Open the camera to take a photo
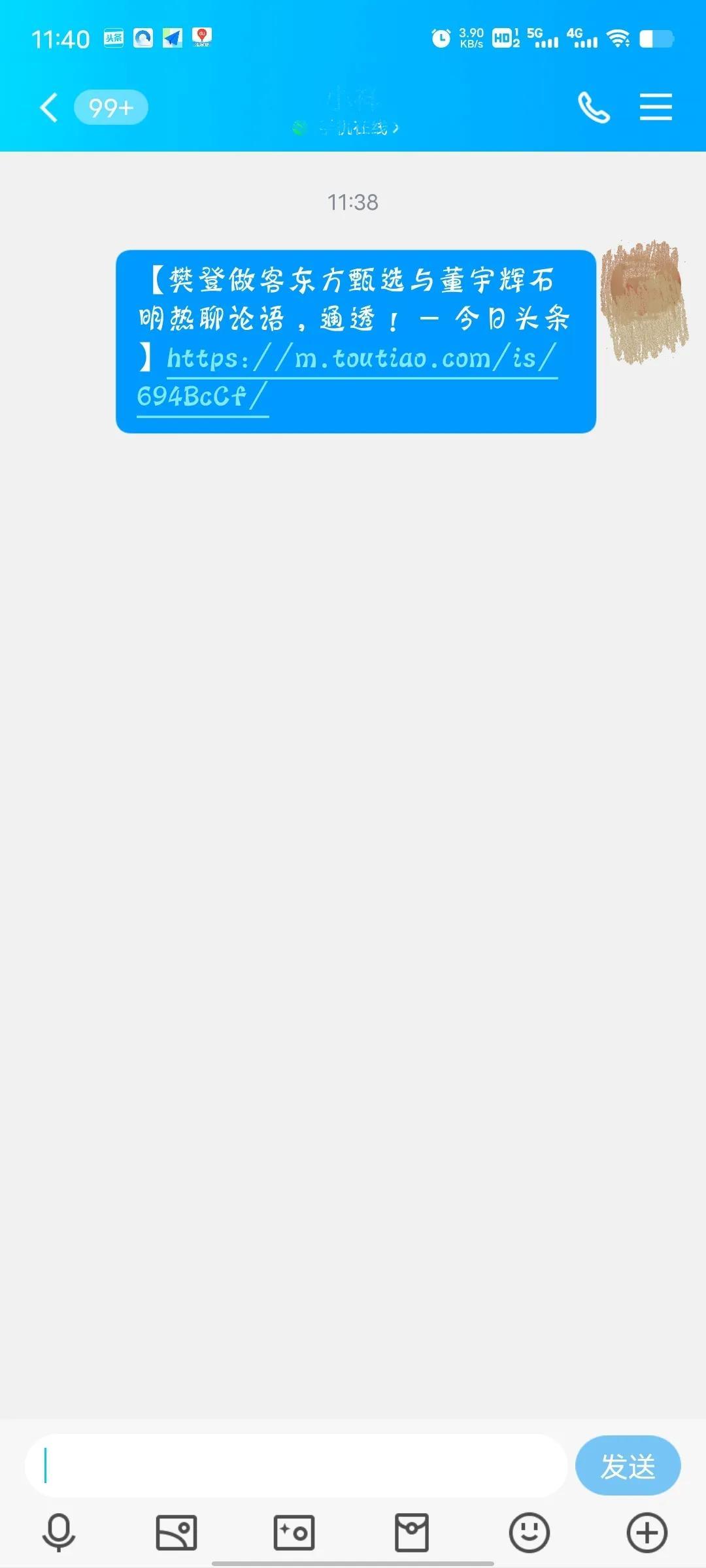The height and width of the screenshot is (1568, 706). coord(294,1532)
